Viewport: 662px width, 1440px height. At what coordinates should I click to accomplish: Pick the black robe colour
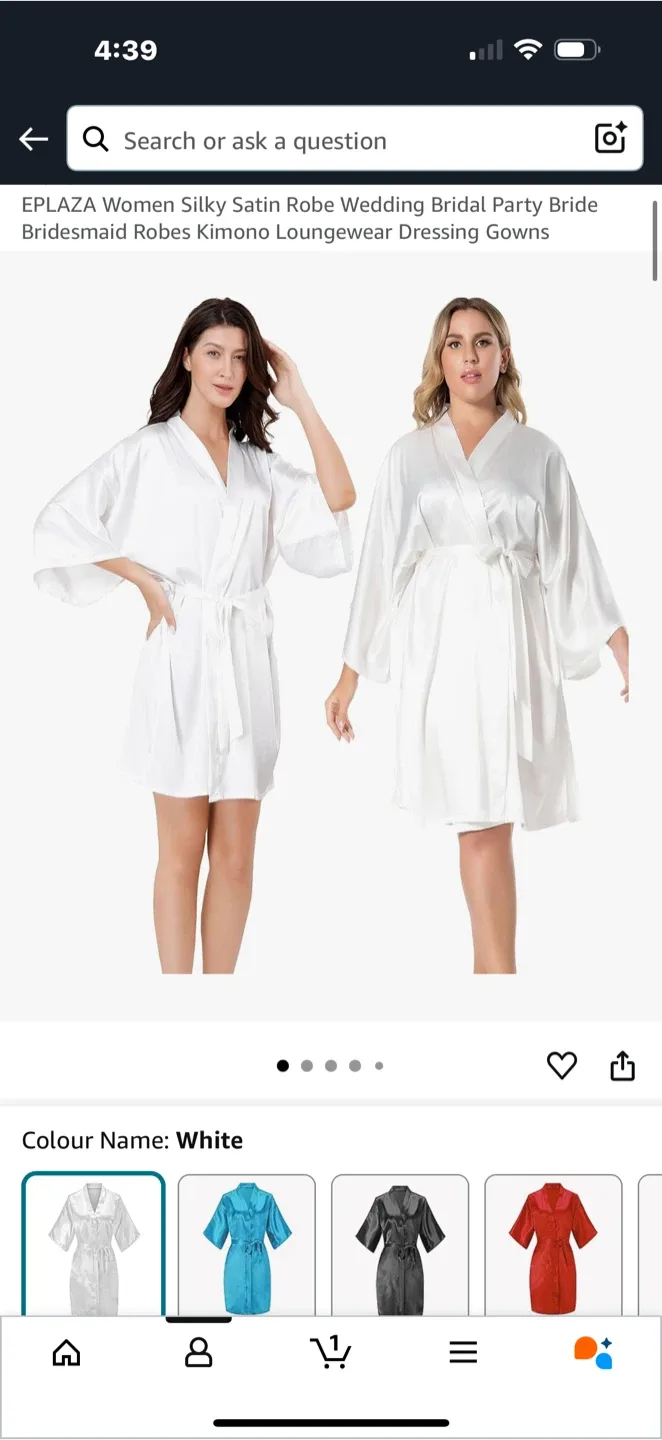point(400,1246)
